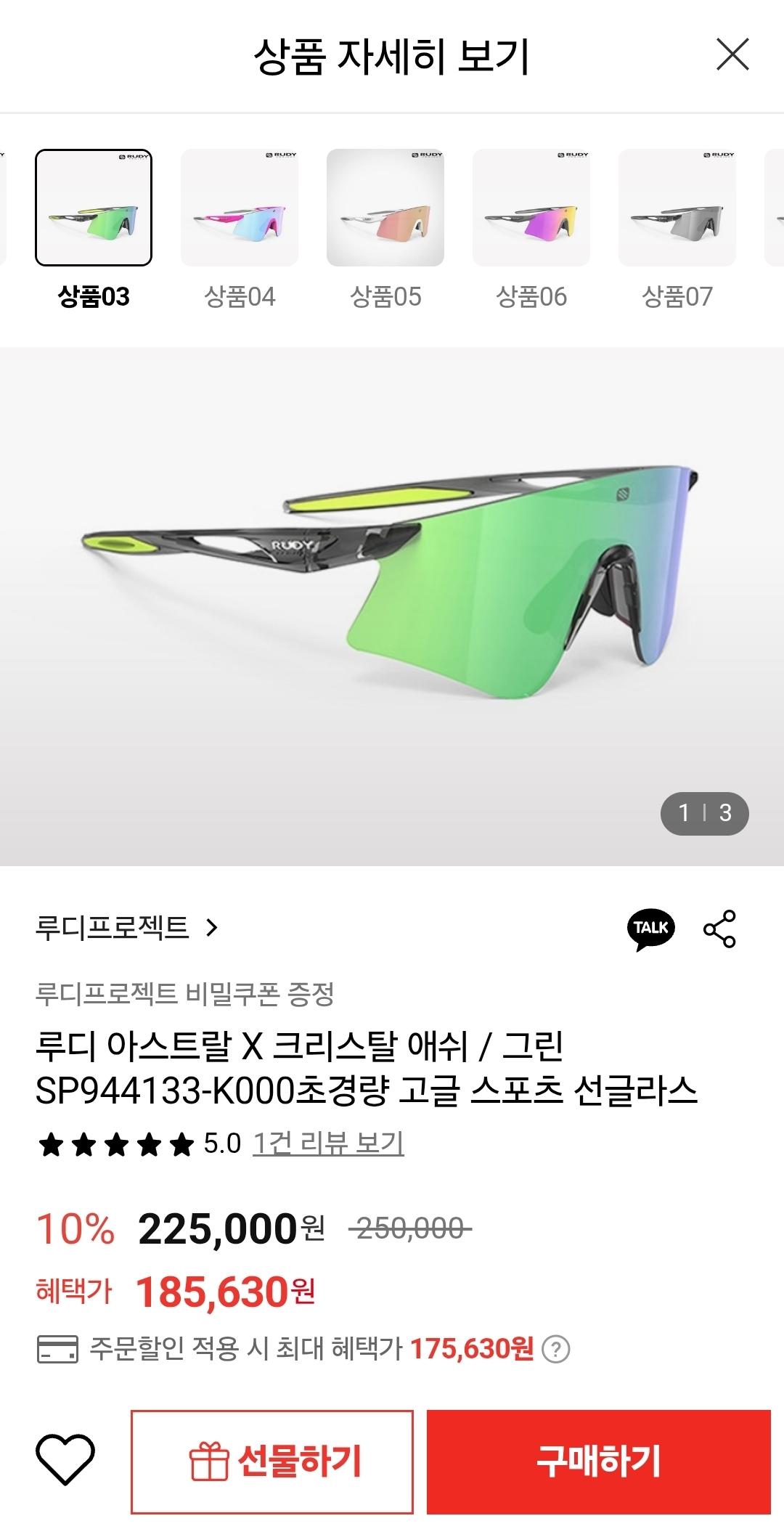Add product to wishlist with heart

tap(65, 1461)
